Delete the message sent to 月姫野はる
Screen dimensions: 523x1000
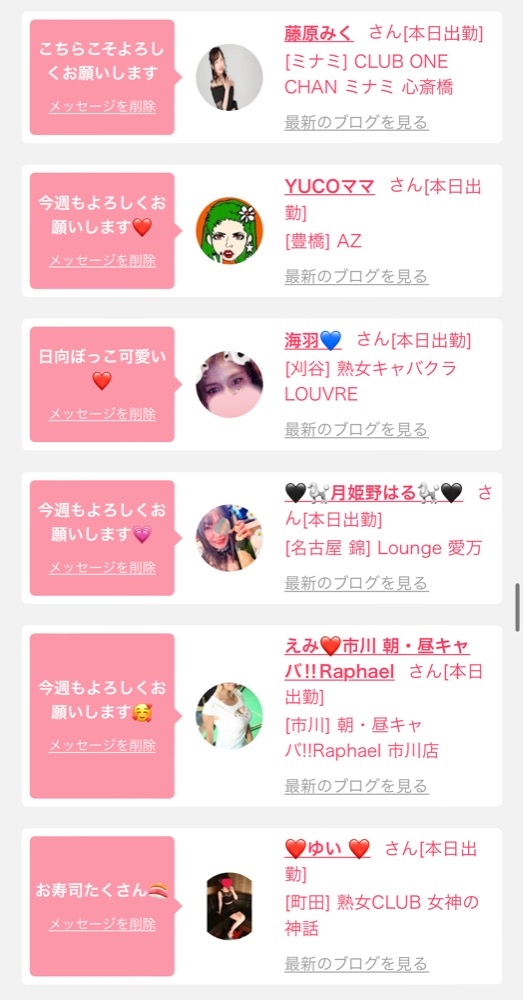click(102, 567)
